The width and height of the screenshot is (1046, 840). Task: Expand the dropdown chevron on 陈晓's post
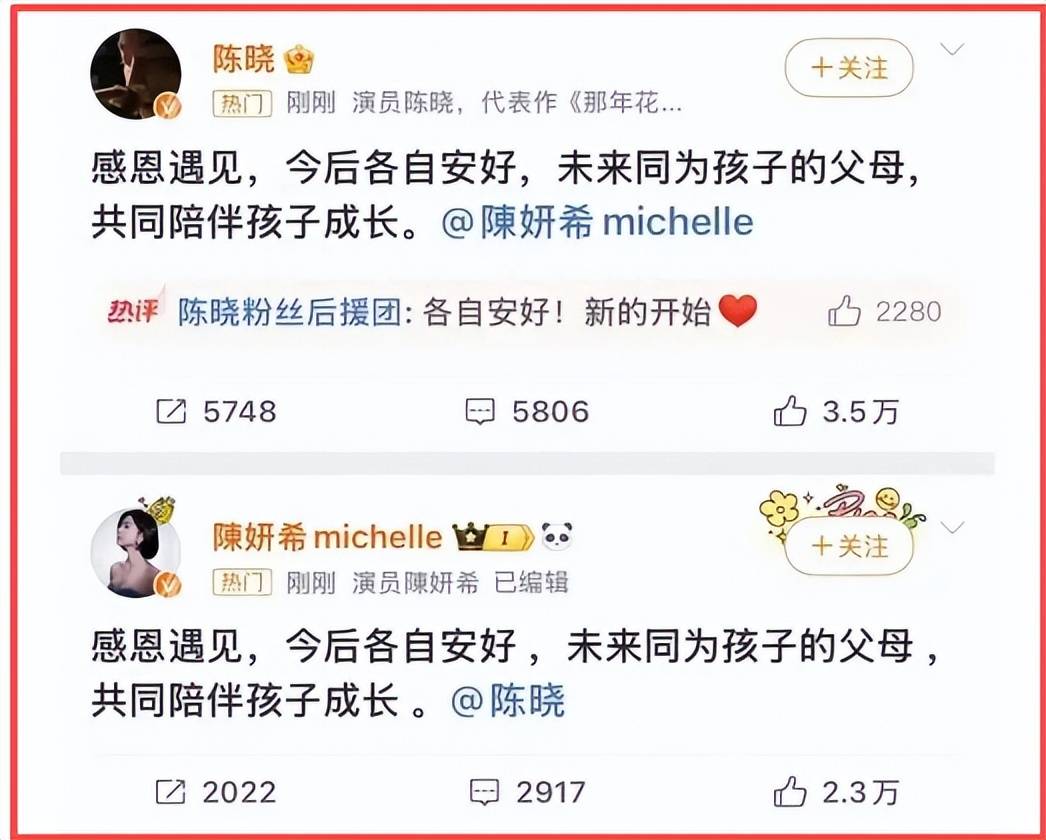coord(953,49)
